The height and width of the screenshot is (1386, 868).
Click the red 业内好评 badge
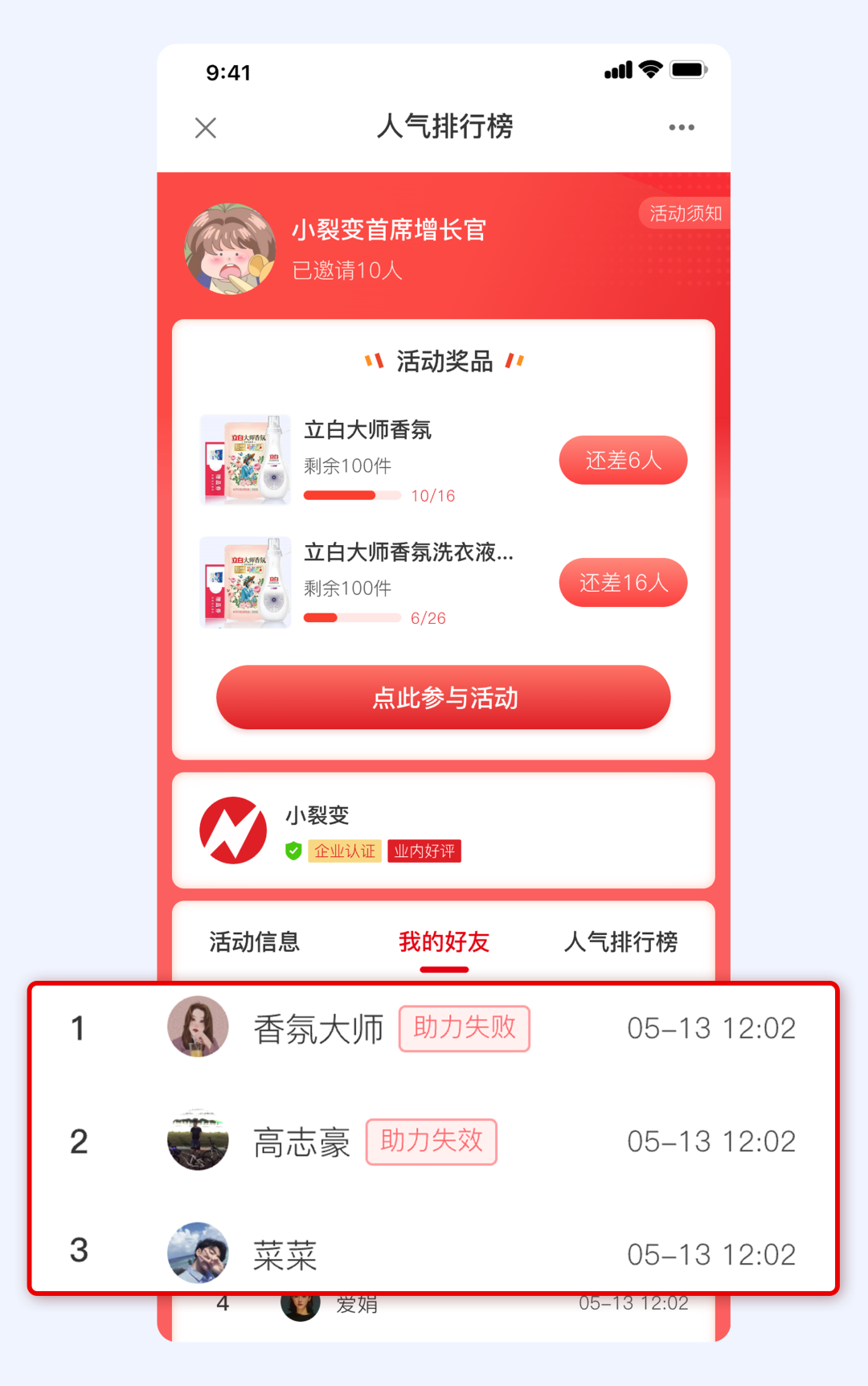424,851
